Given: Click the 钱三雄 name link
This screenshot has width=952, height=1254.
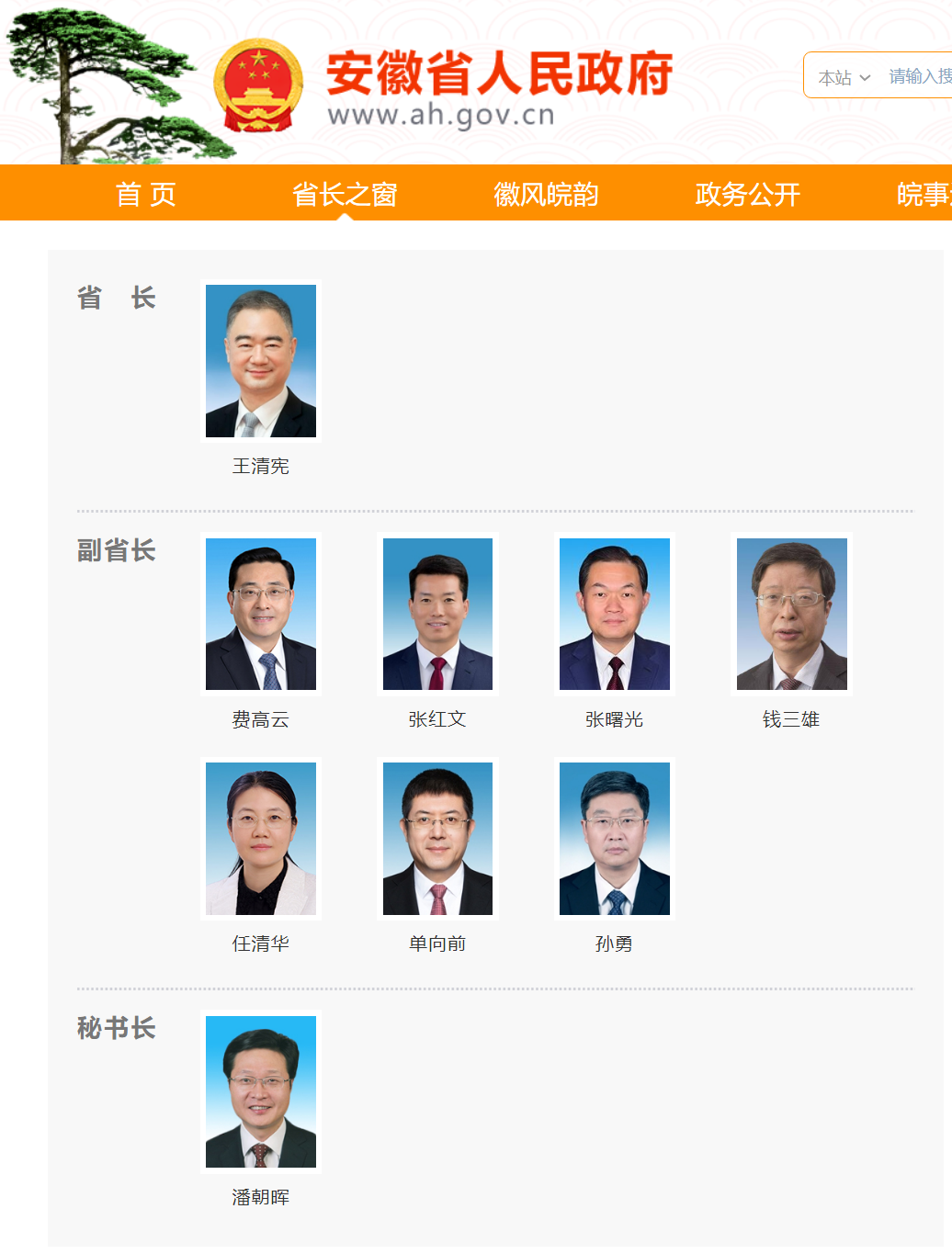Looking at the screenshot, I should click(x=790, y=719).
